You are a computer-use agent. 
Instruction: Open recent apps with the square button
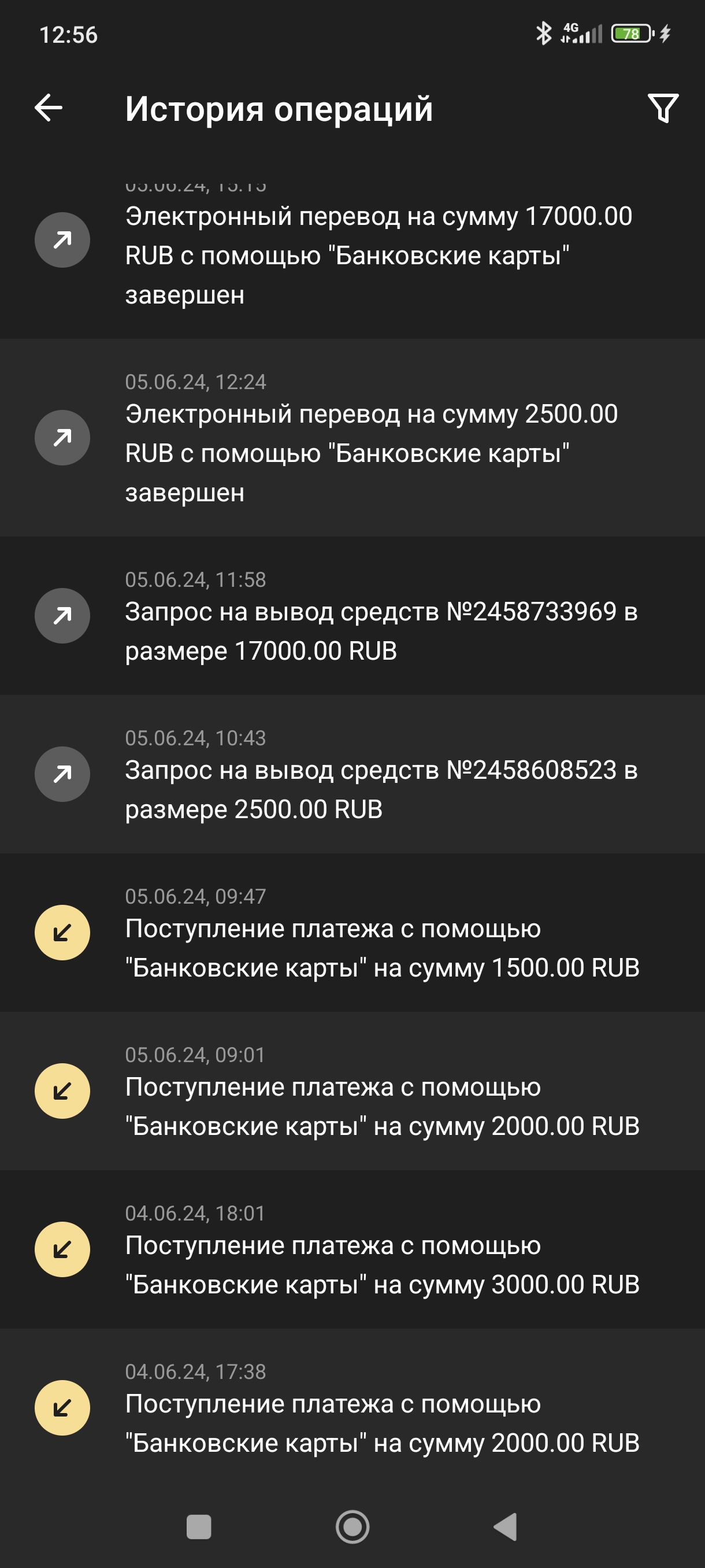tap(199, 1526)
